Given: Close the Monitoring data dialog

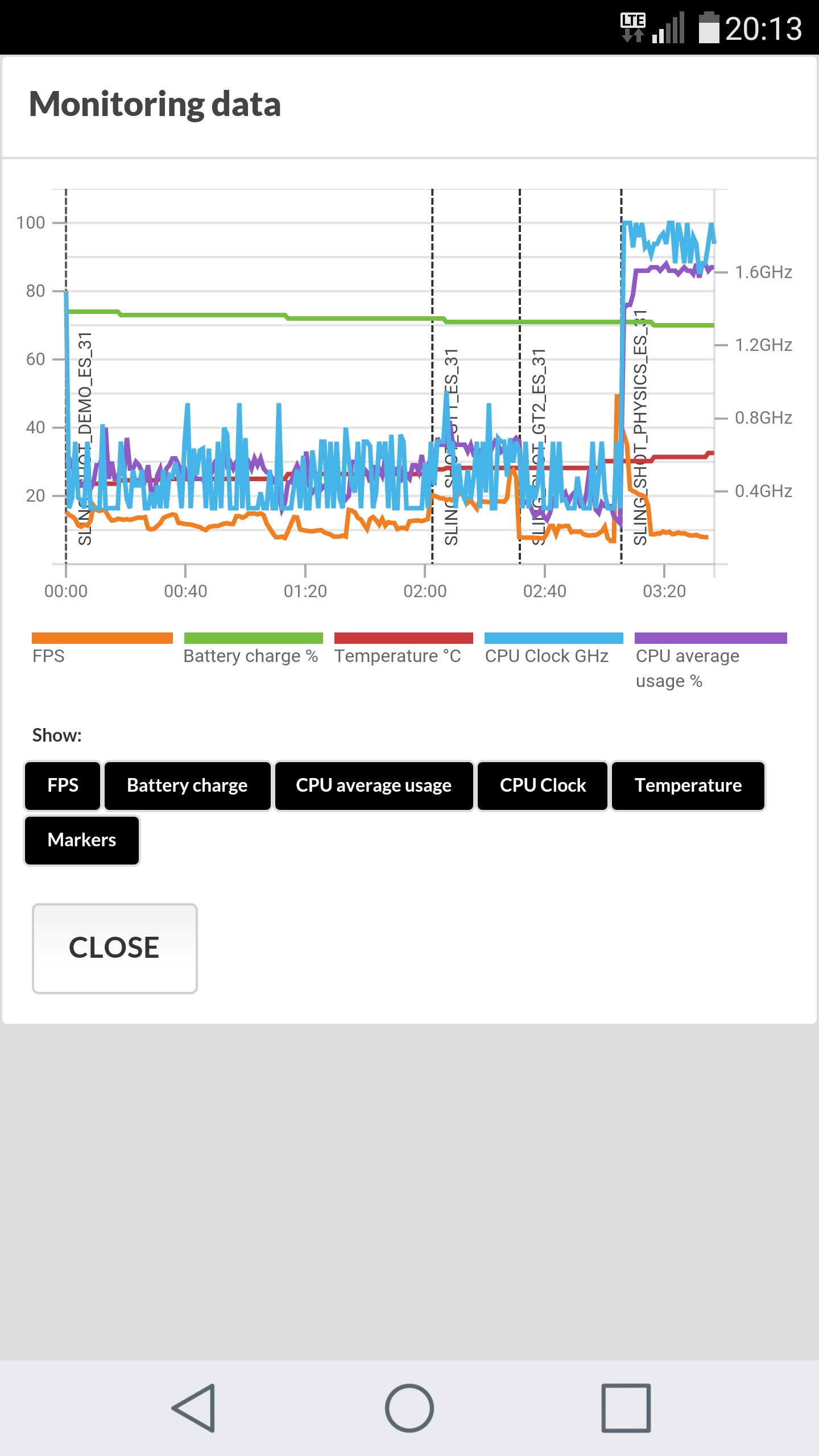Looking at the screenshot, I should (x=114, y=948).
